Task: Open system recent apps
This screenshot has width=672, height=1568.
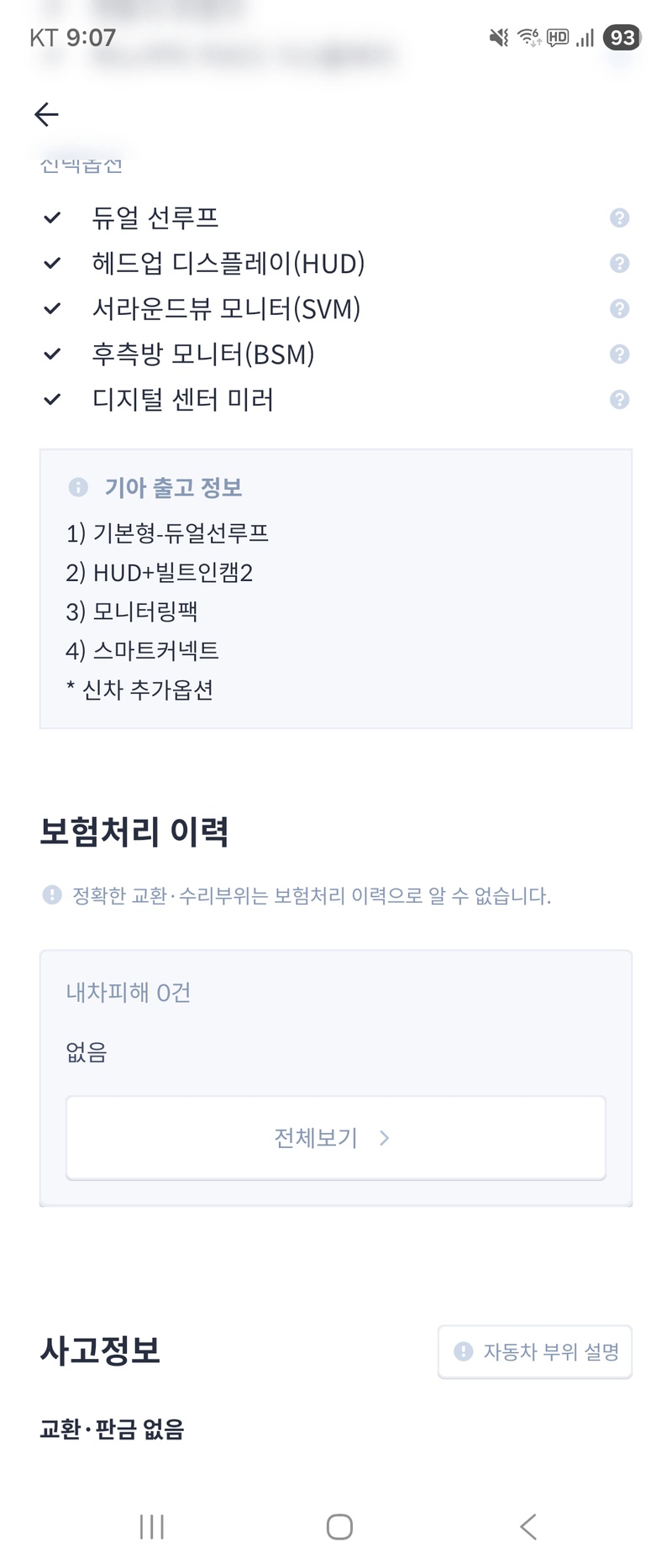Action: (x=152, y=1527)
